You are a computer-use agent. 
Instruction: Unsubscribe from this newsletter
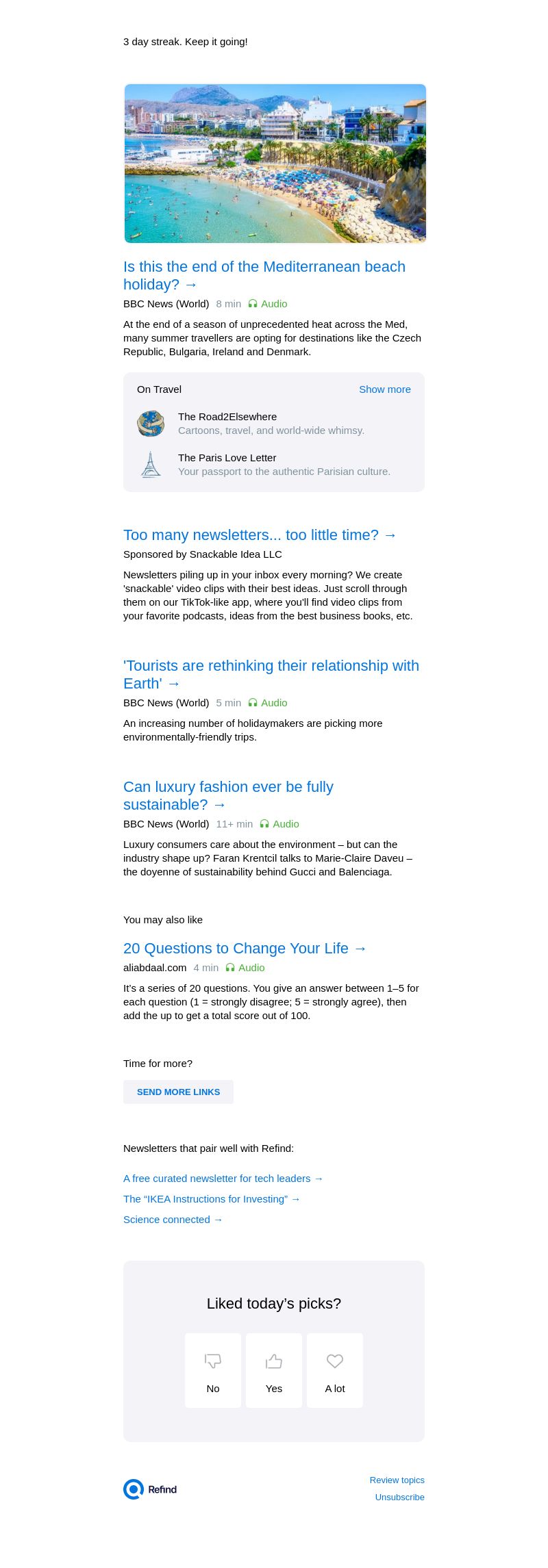400,1497
